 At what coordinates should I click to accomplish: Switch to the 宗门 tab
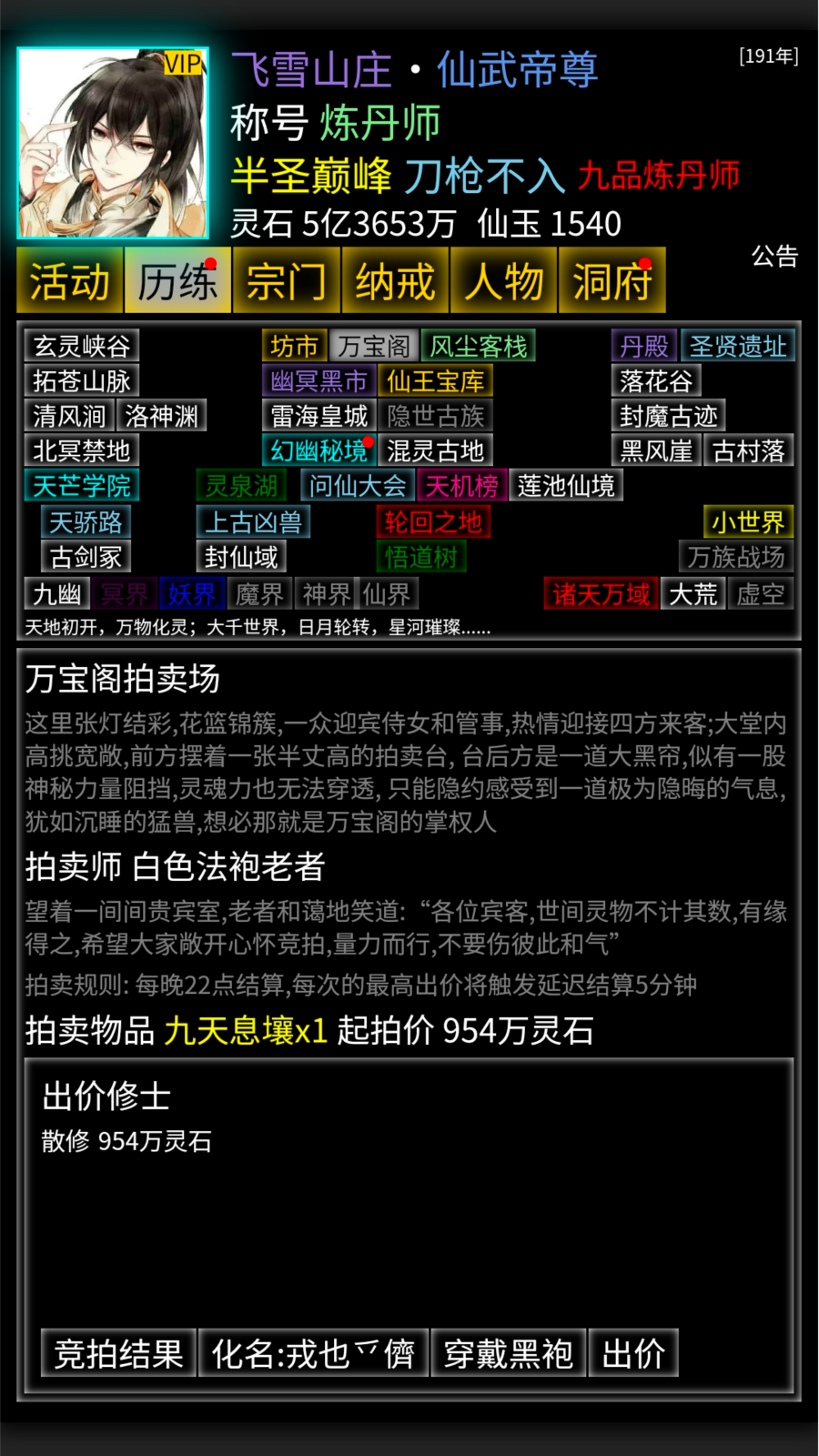[x=286, y=281]
